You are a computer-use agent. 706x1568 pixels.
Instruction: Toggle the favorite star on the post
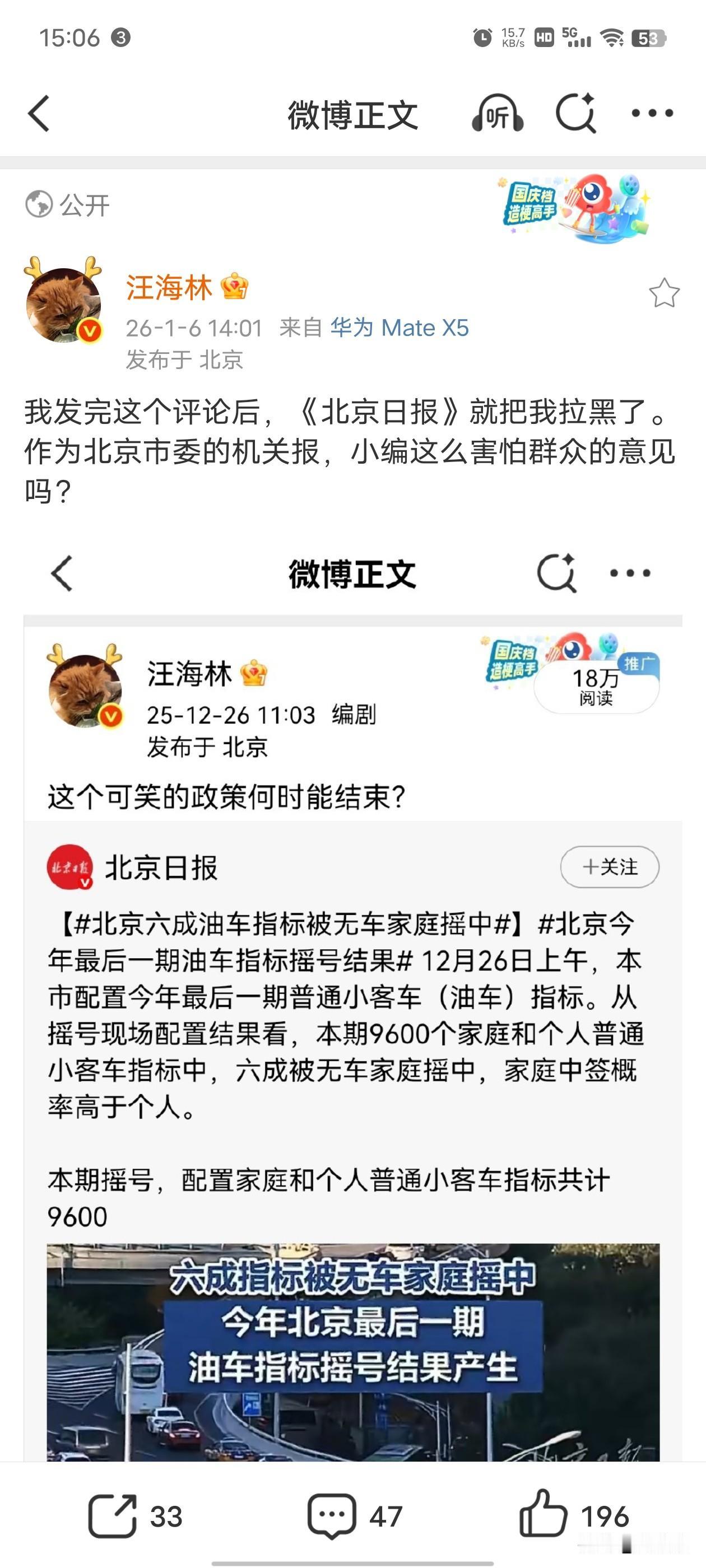(664, 292)
